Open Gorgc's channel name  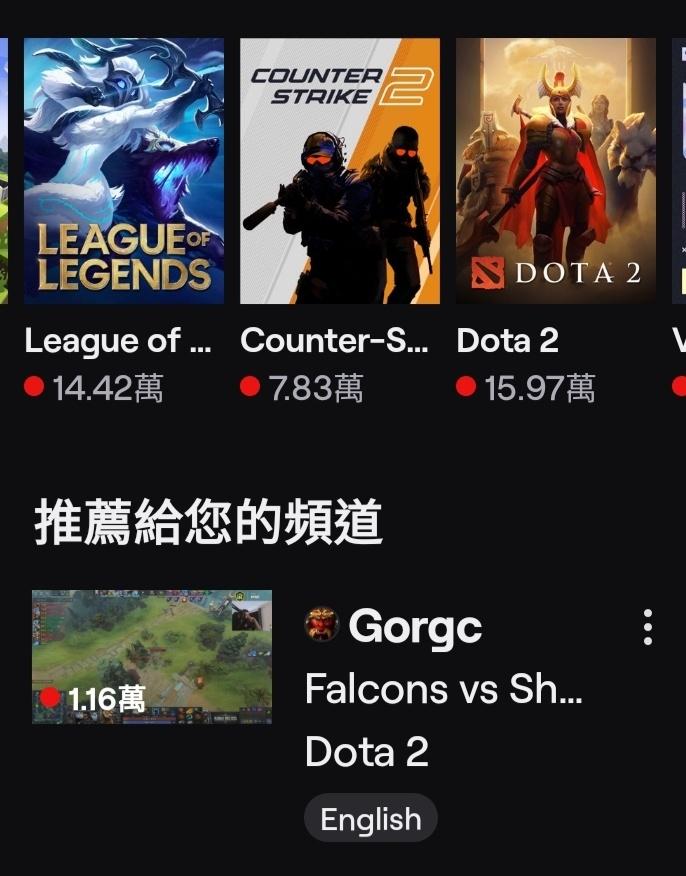coord(414,627)
